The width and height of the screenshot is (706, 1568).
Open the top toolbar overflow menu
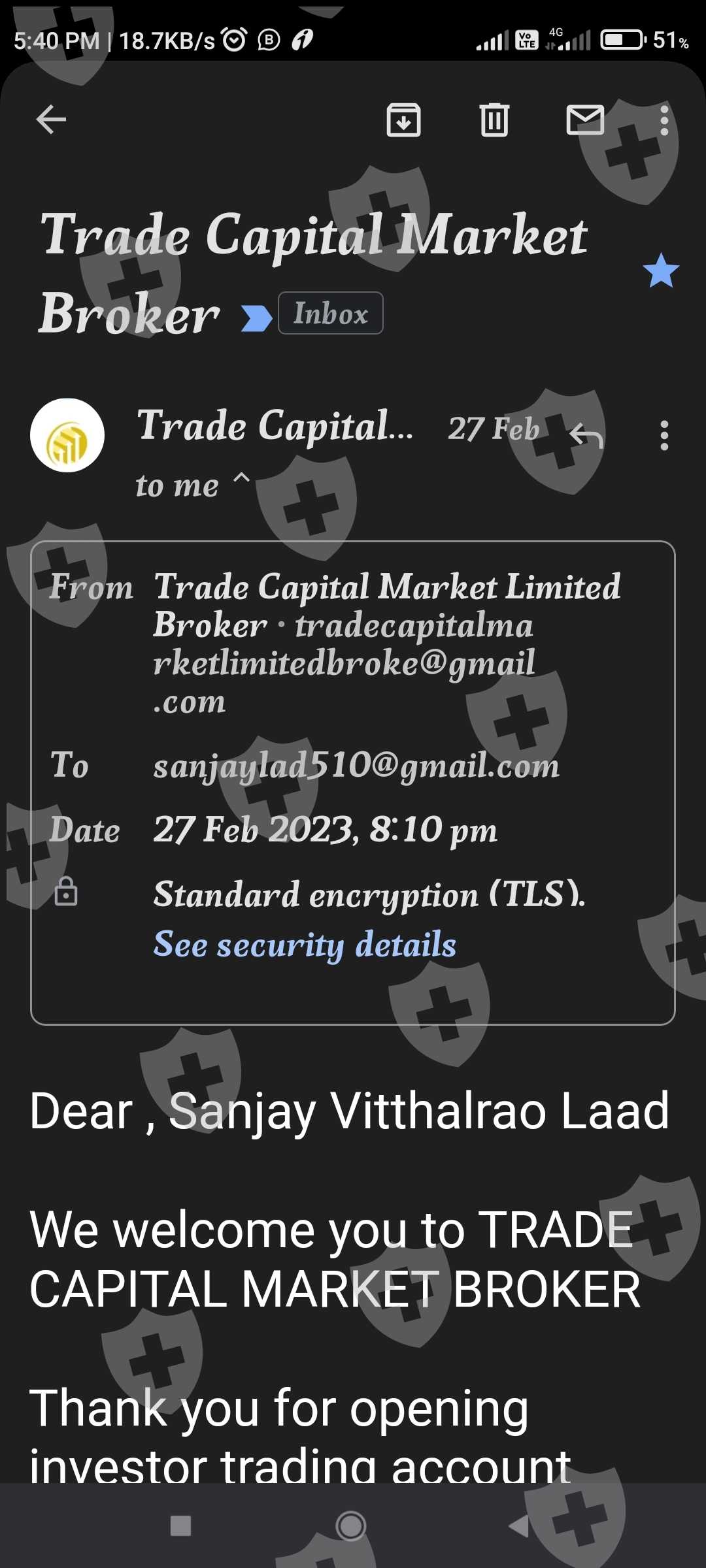coord(664,120)
